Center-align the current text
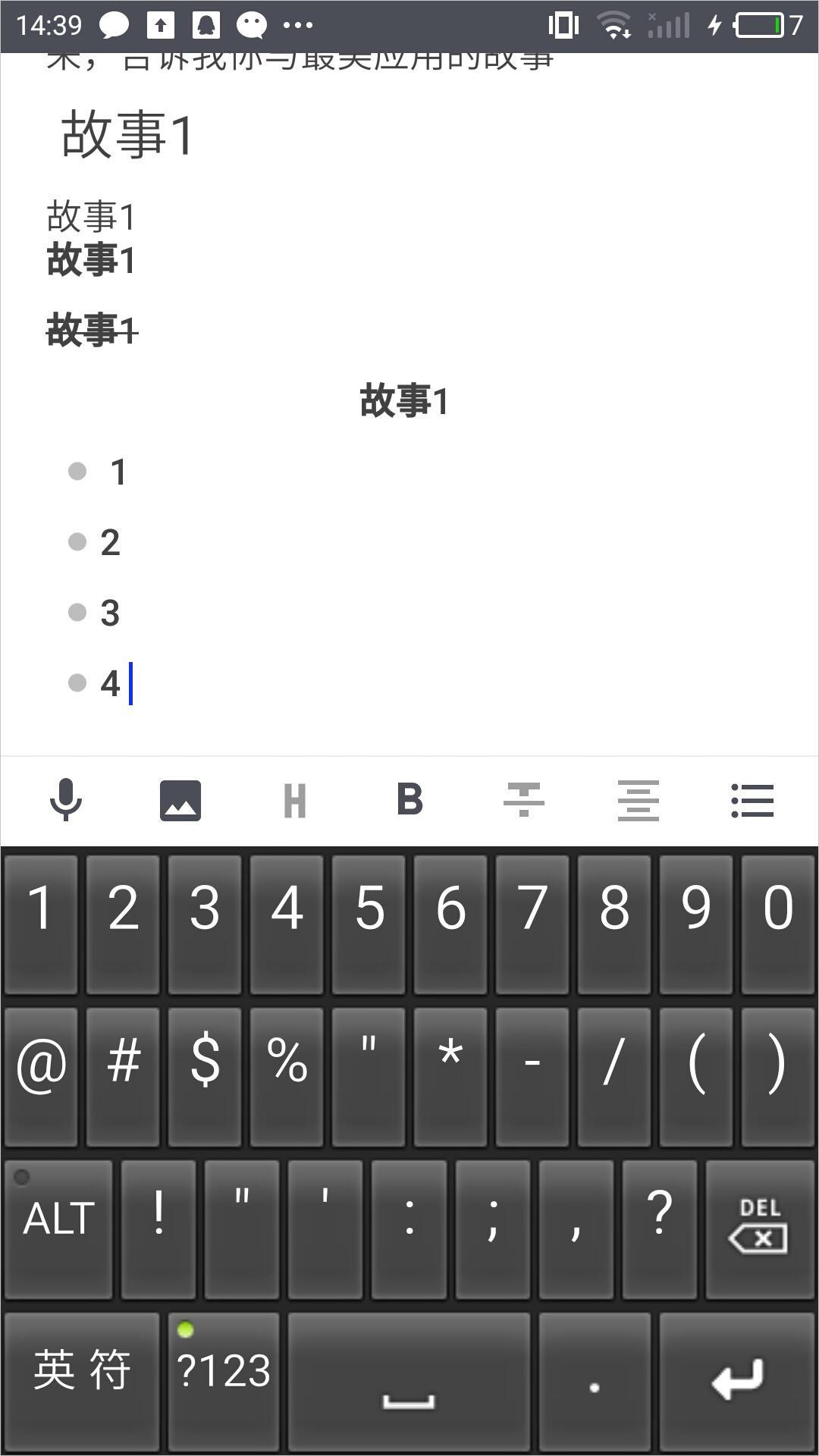The image size is (819, 1456). (x=639, y=800)
